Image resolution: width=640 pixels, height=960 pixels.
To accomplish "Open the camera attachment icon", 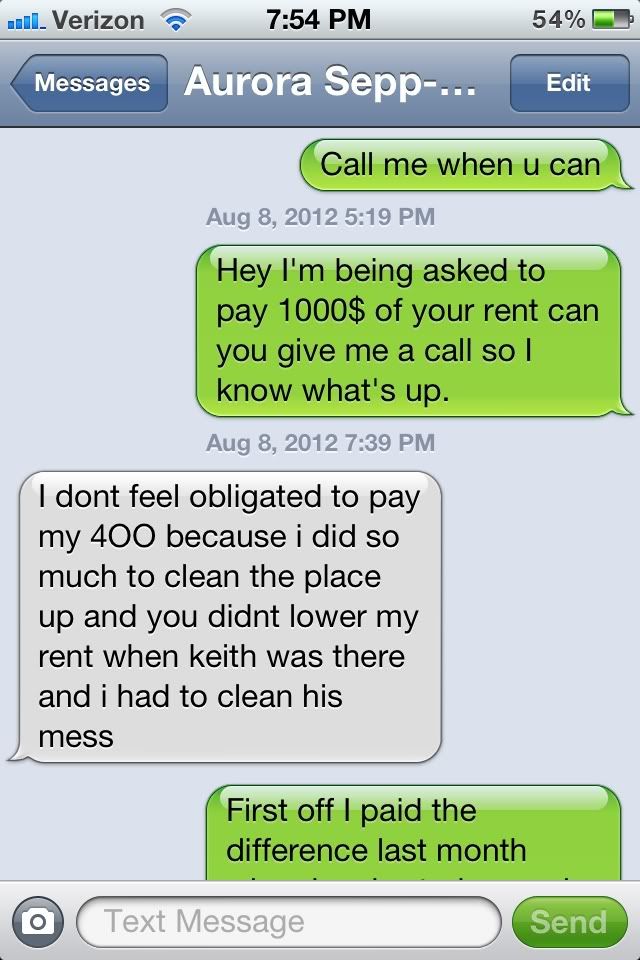I will pos(38,921).
